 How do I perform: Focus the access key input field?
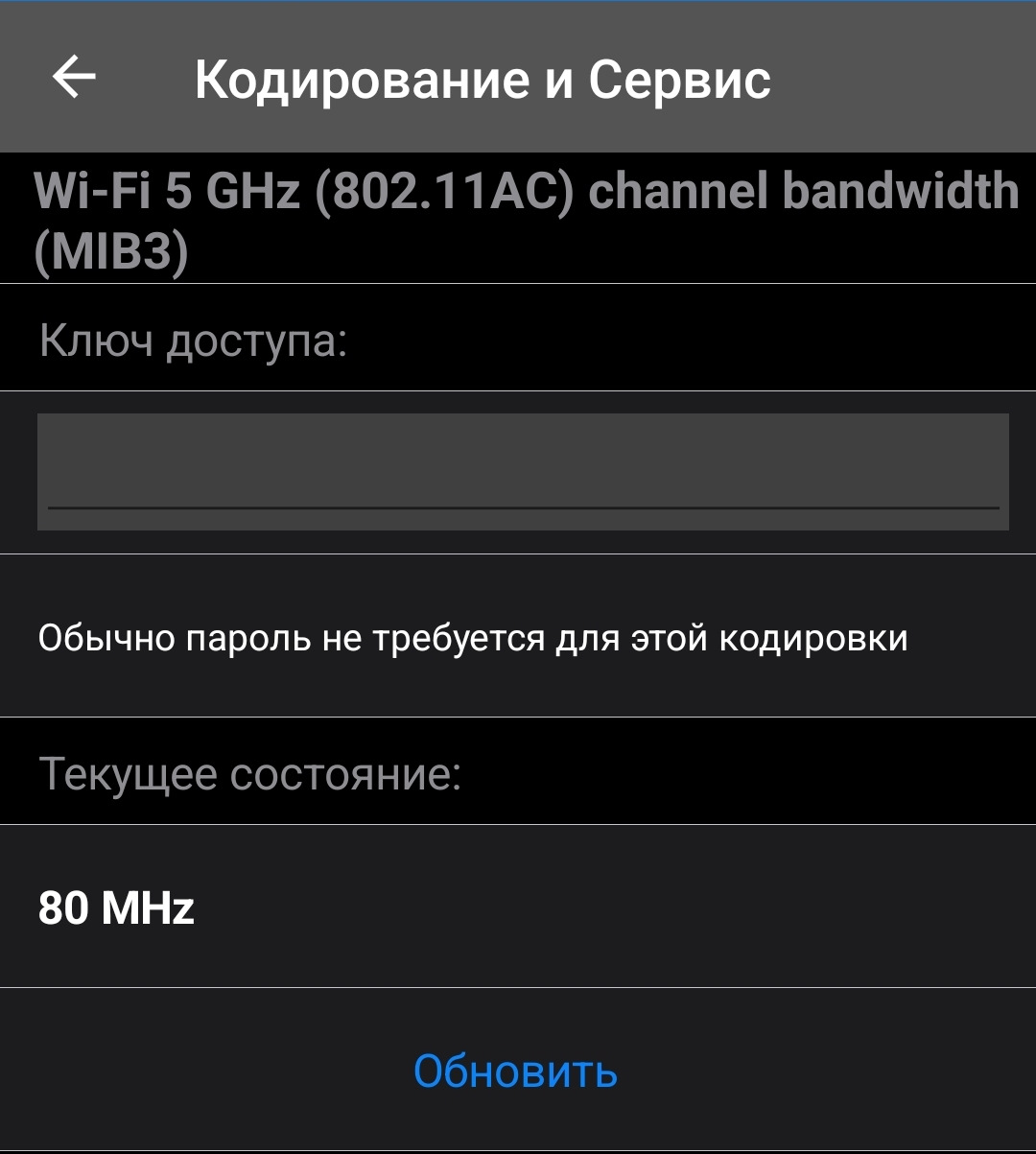point(523,471)
